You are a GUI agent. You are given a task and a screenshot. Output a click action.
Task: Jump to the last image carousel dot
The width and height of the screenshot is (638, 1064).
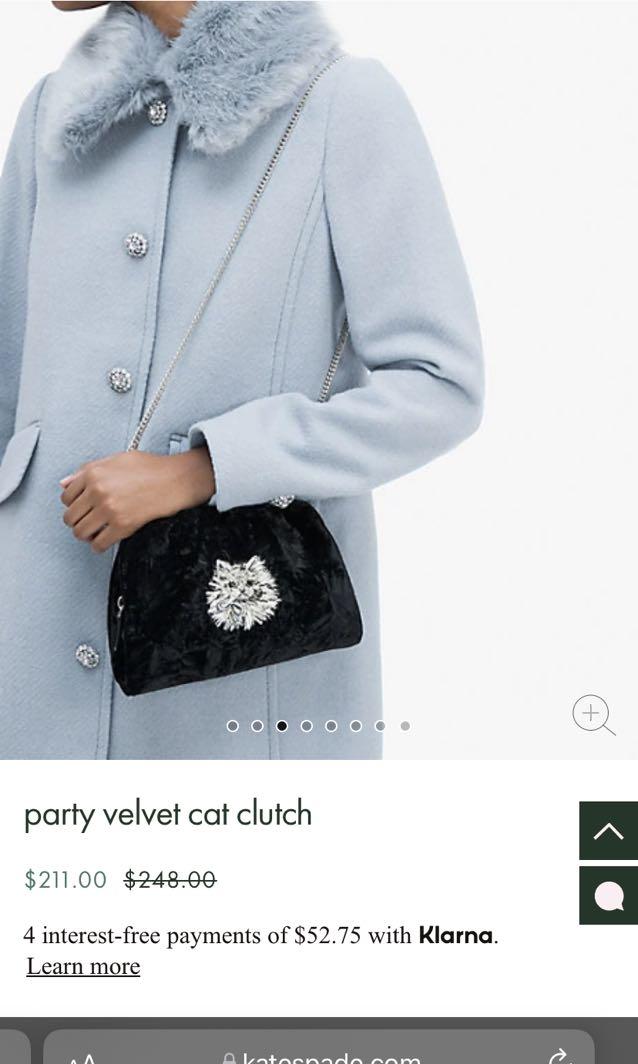point(405,726)
